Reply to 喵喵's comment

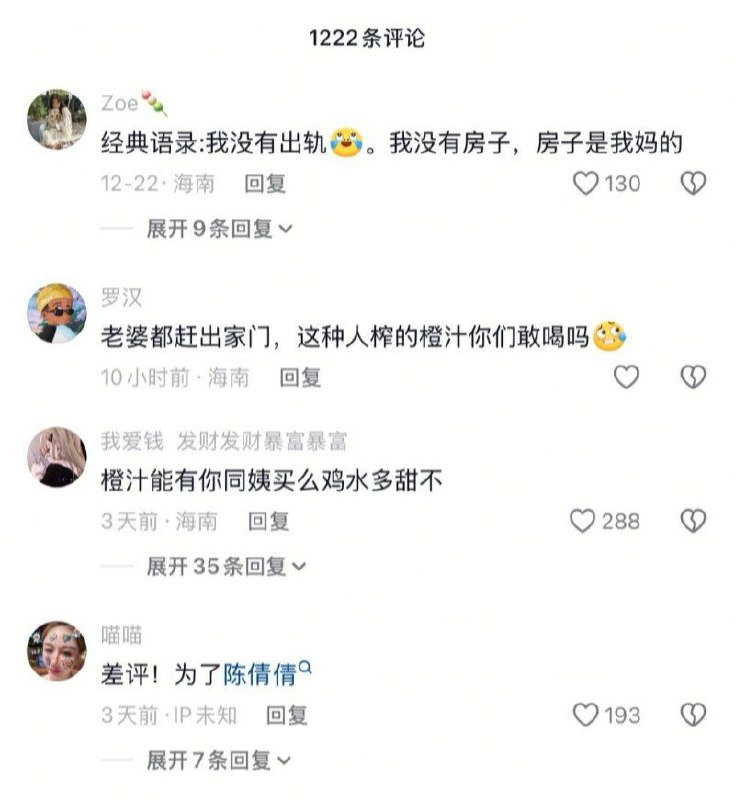[286, 715]
